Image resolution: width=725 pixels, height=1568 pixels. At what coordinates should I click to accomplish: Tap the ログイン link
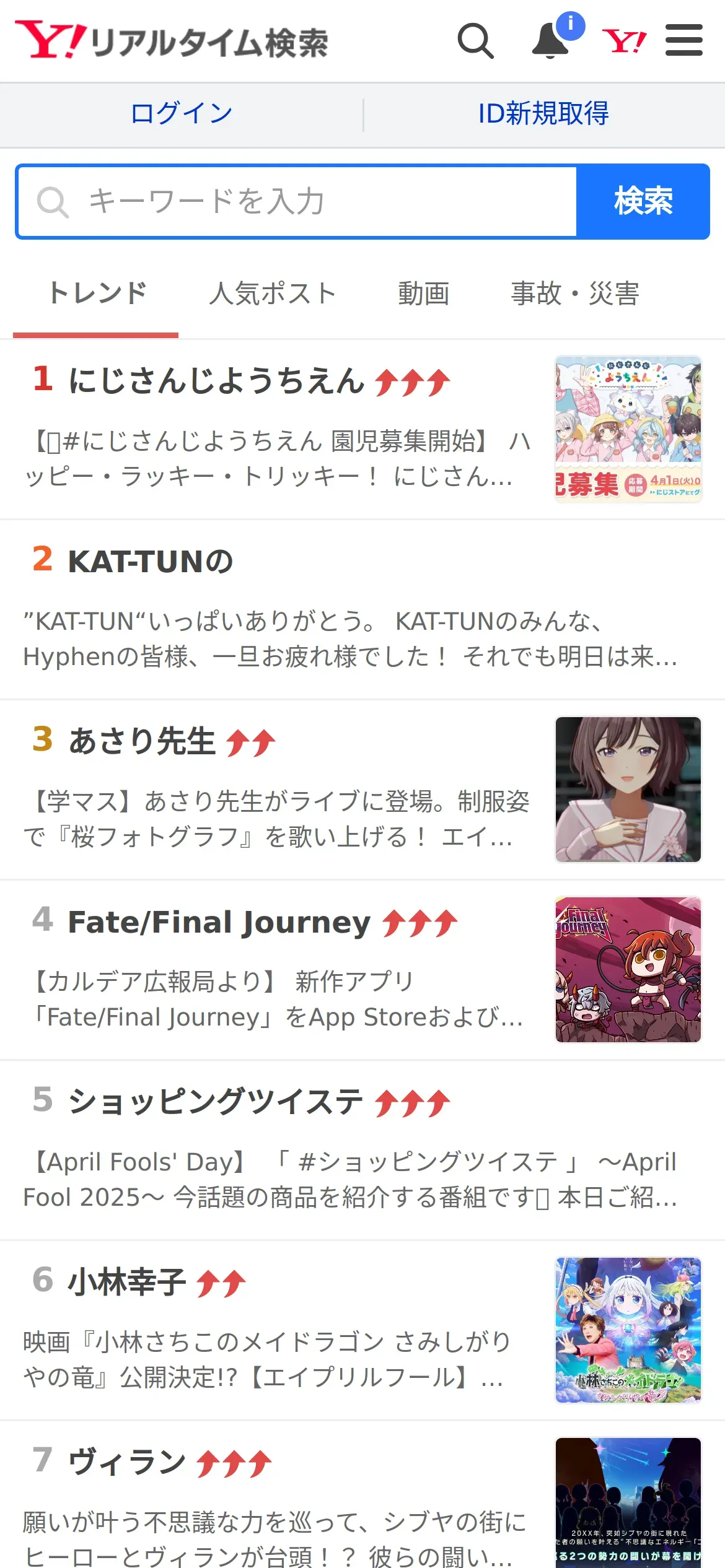[182, 113]
